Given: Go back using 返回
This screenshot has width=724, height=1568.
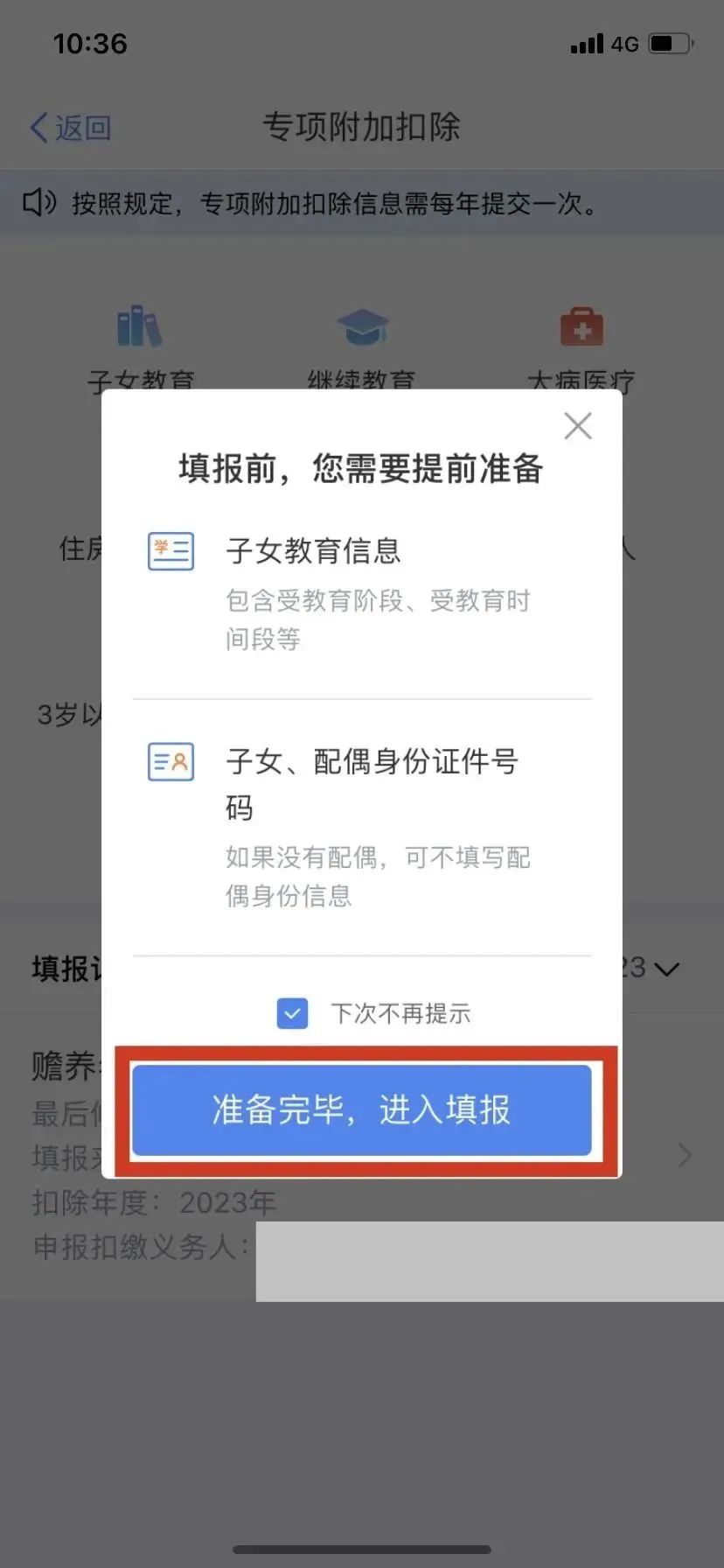Looking at the screenshot, I should tap(71, 128).
